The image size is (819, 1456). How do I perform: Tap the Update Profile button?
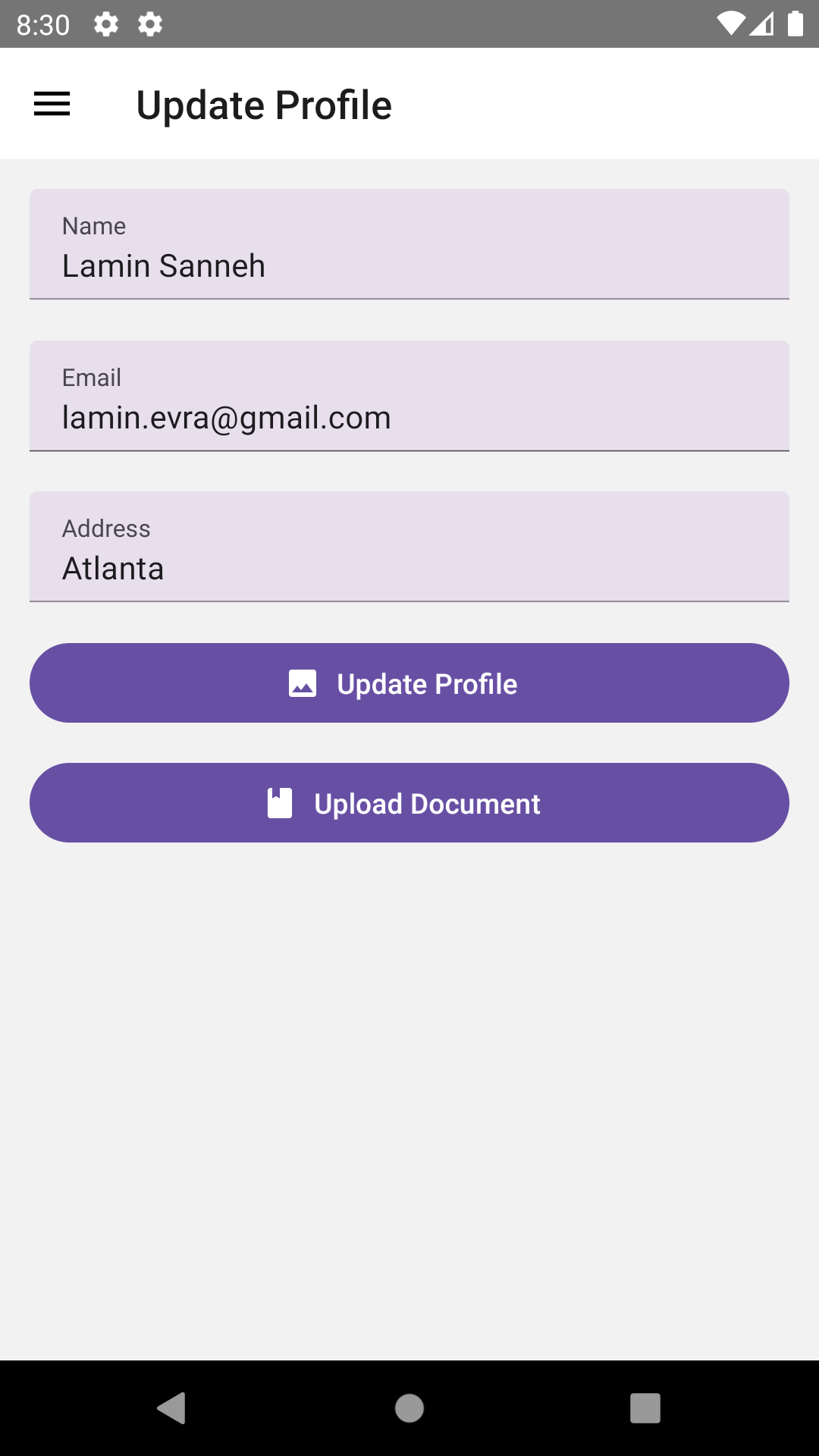(x=409, y=683)
